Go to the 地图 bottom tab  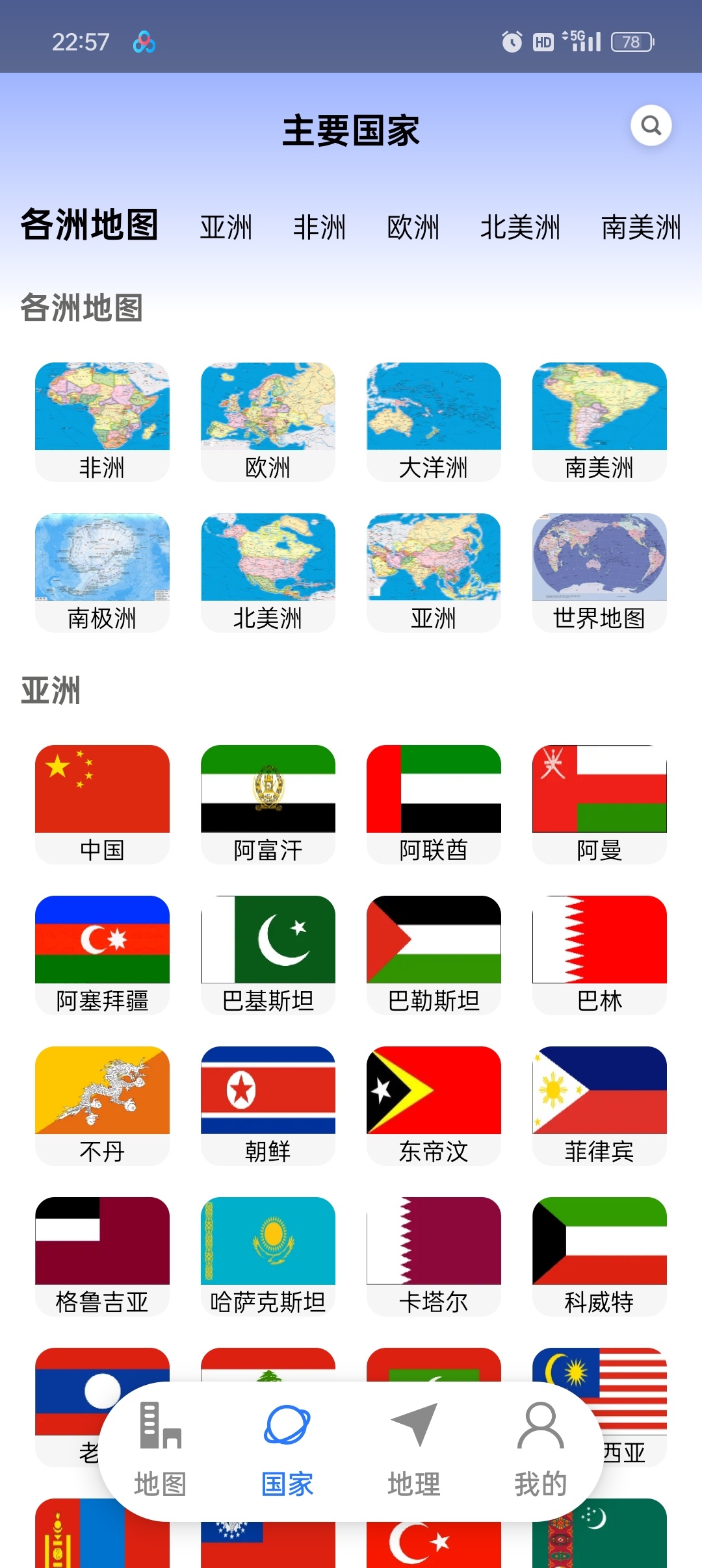click(x=161, y=1450)
